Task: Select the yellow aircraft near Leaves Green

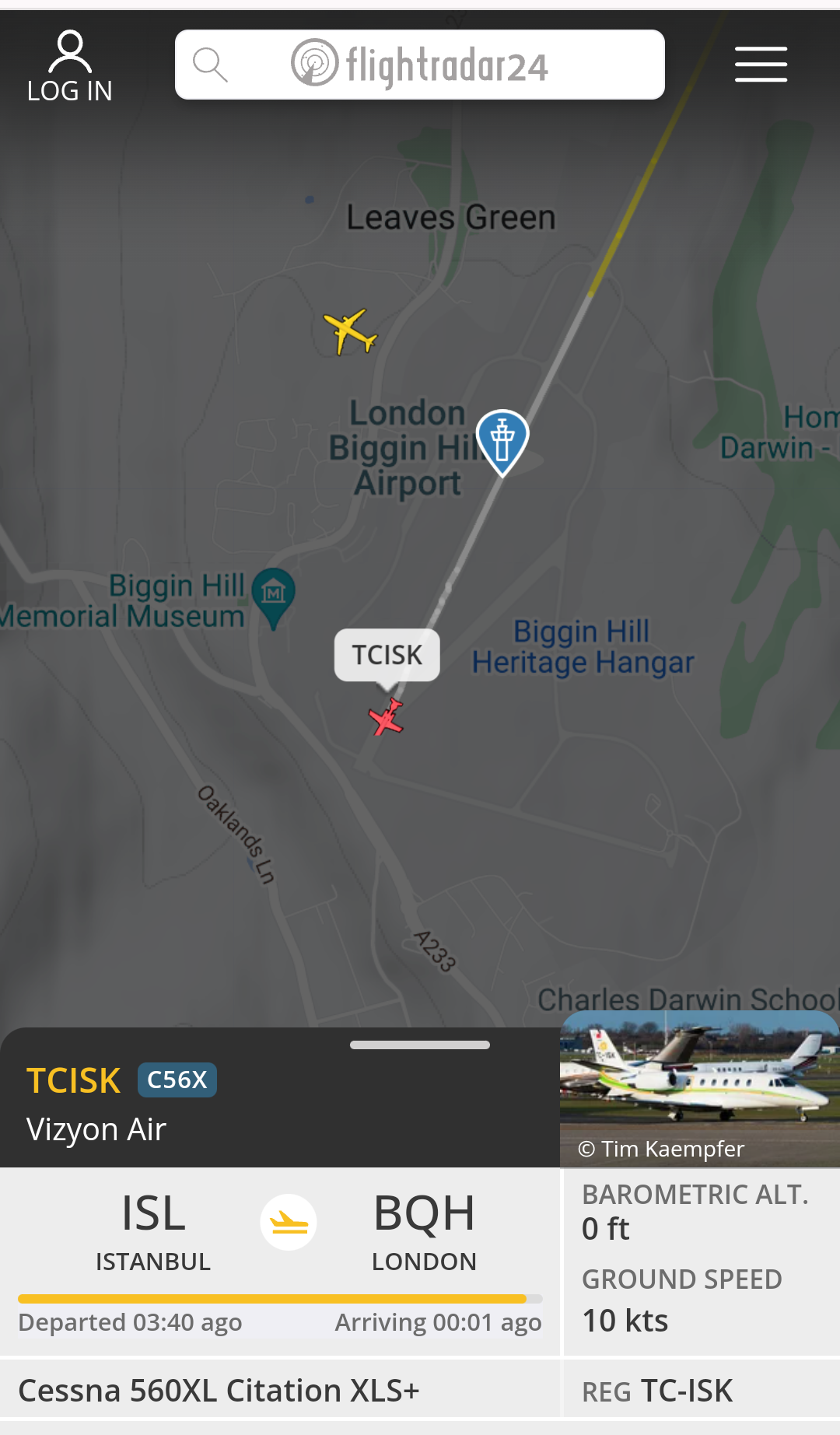Action: click(349, 331)
